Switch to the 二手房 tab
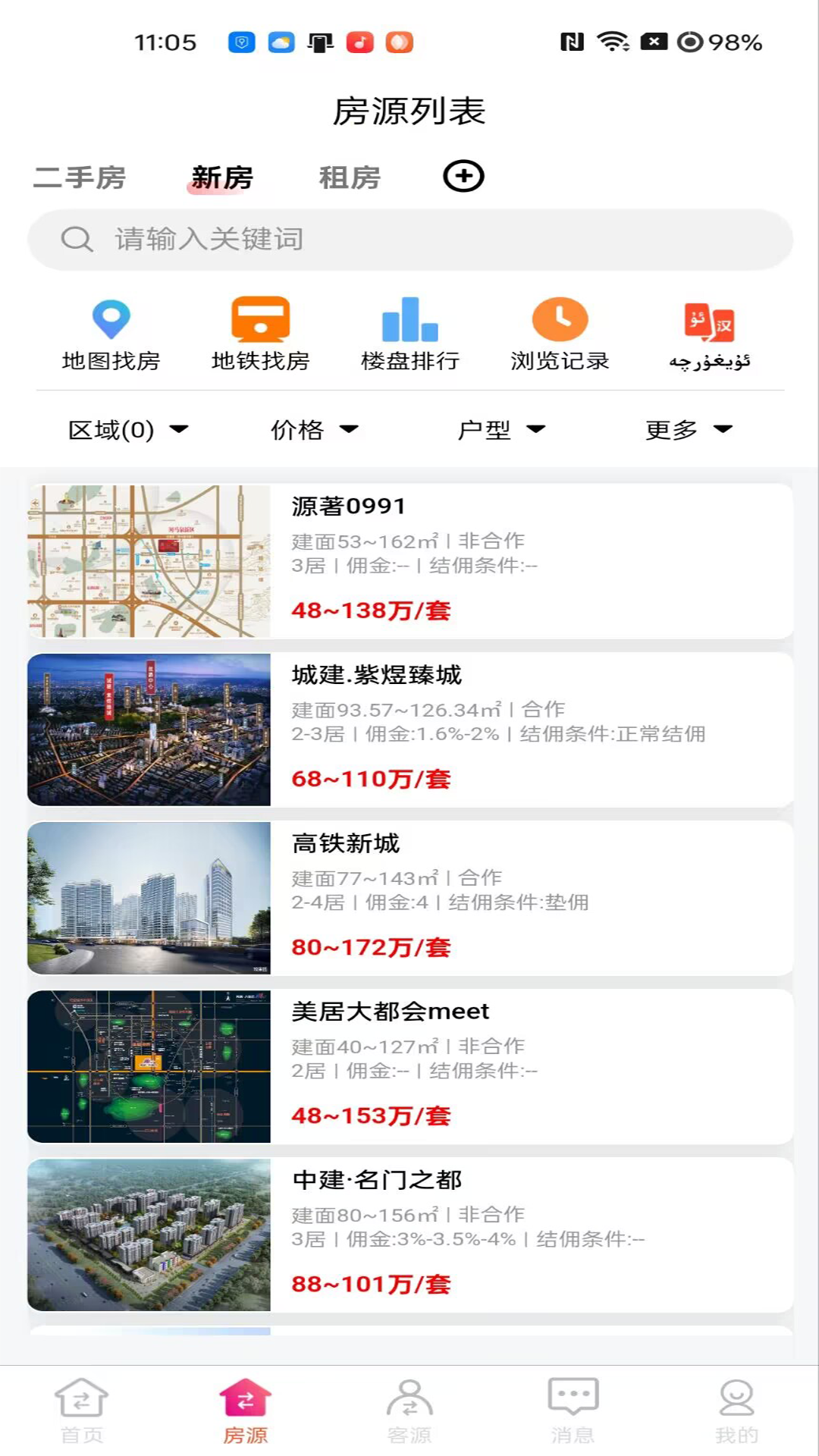This screenshot has height=1456, width=819. coord(80,178)
